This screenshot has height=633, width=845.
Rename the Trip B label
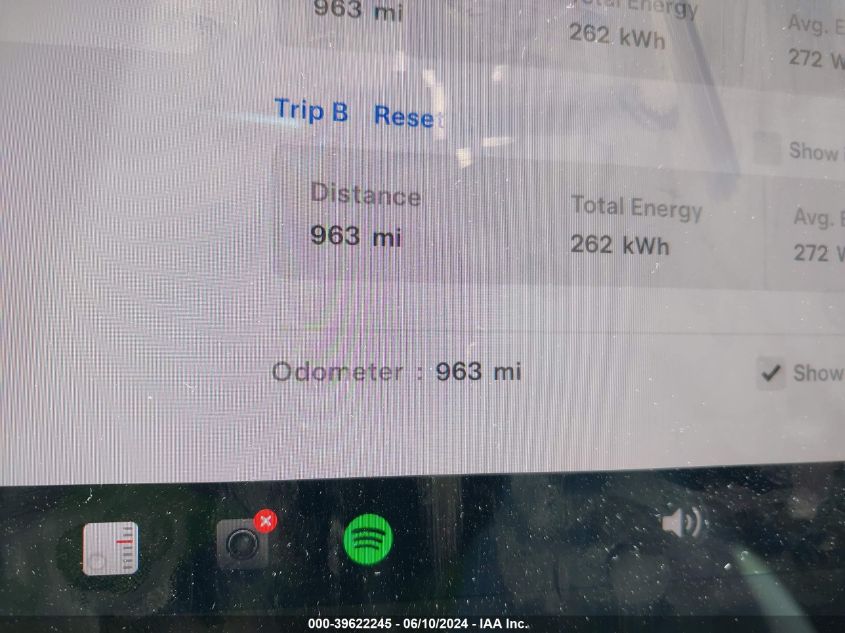(311, 110)
